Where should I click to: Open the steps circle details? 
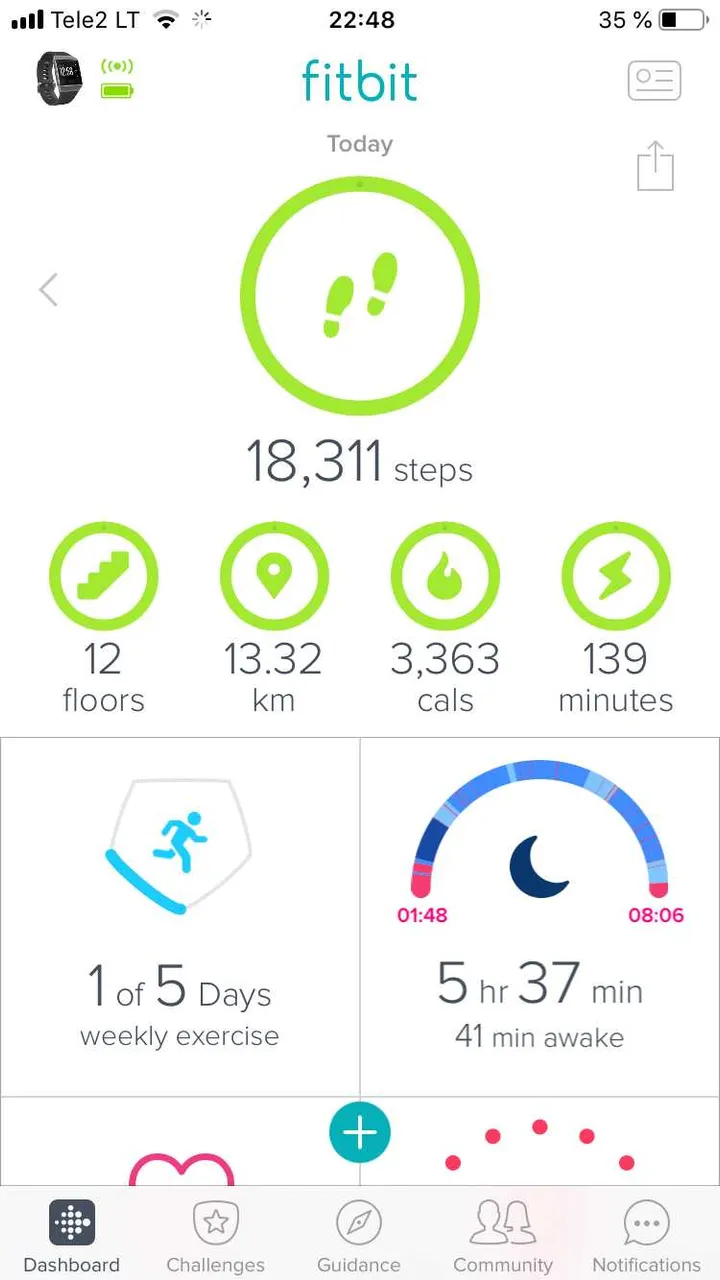point(360,295)
